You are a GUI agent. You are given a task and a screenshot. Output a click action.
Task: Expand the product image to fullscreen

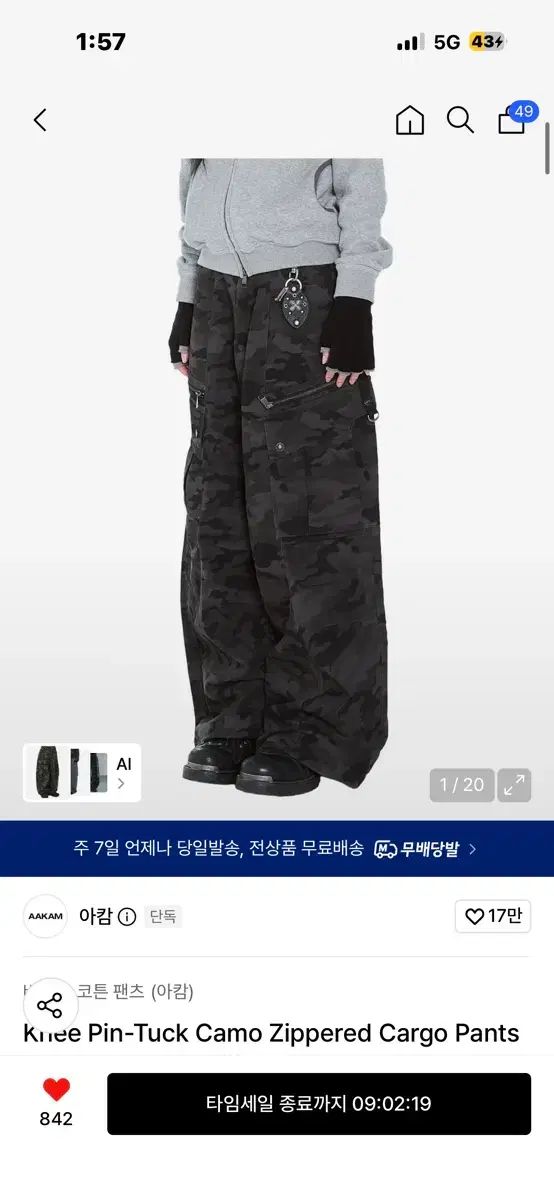point(515,785)
